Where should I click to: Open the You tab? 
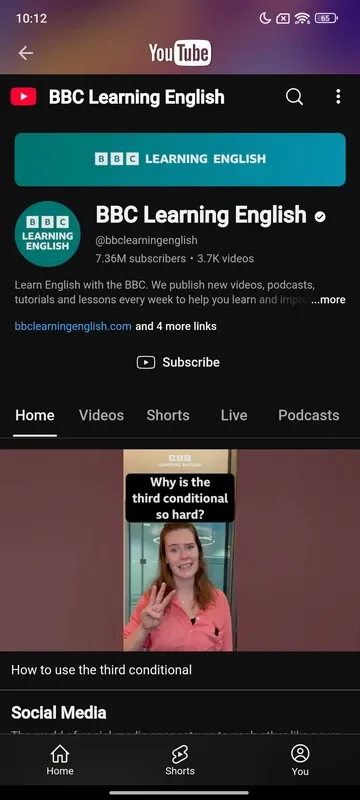click(300, 760)
